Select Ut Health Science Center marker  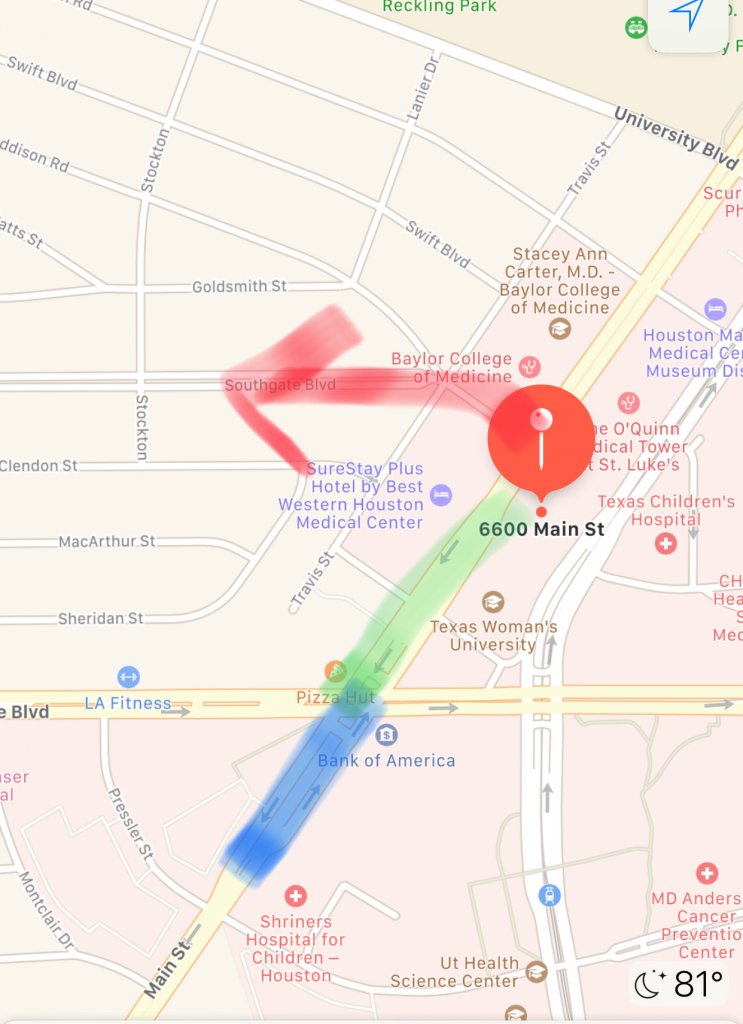tap(537, 971)
